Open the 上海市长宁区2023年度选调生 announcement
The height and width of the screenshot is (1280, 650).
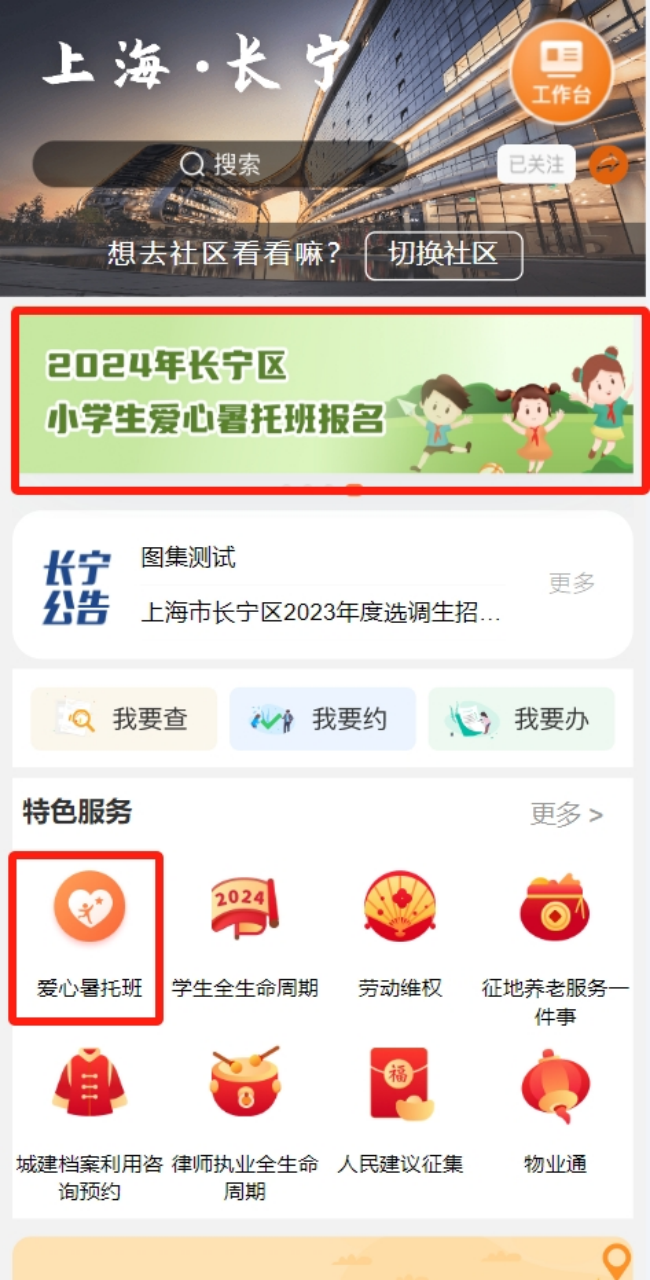[x=320, y=613]
